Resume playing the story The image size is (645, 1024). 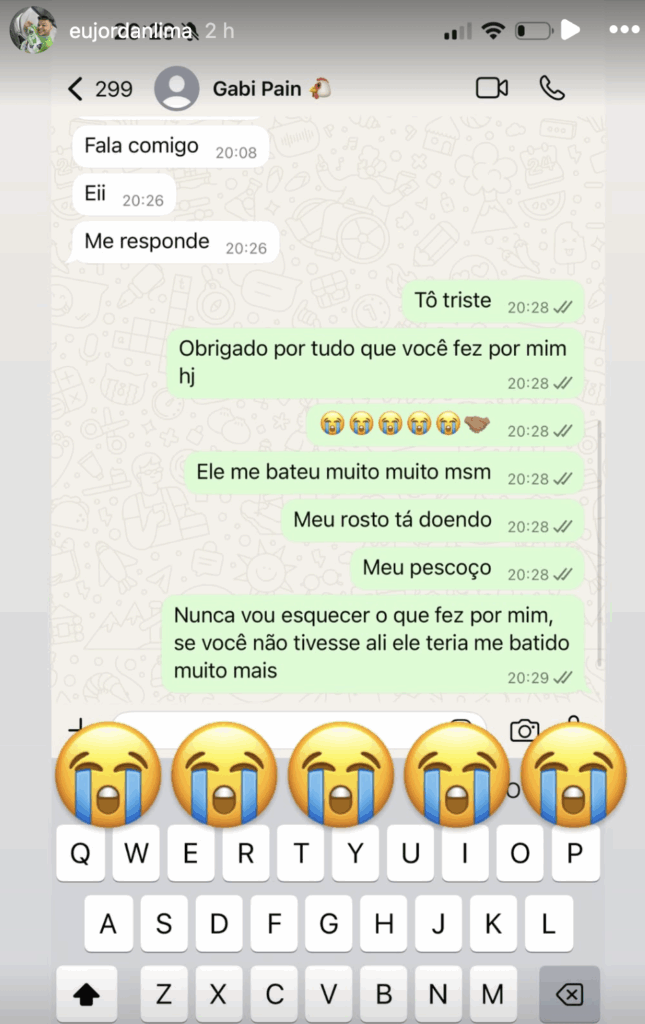click(570, 30)
